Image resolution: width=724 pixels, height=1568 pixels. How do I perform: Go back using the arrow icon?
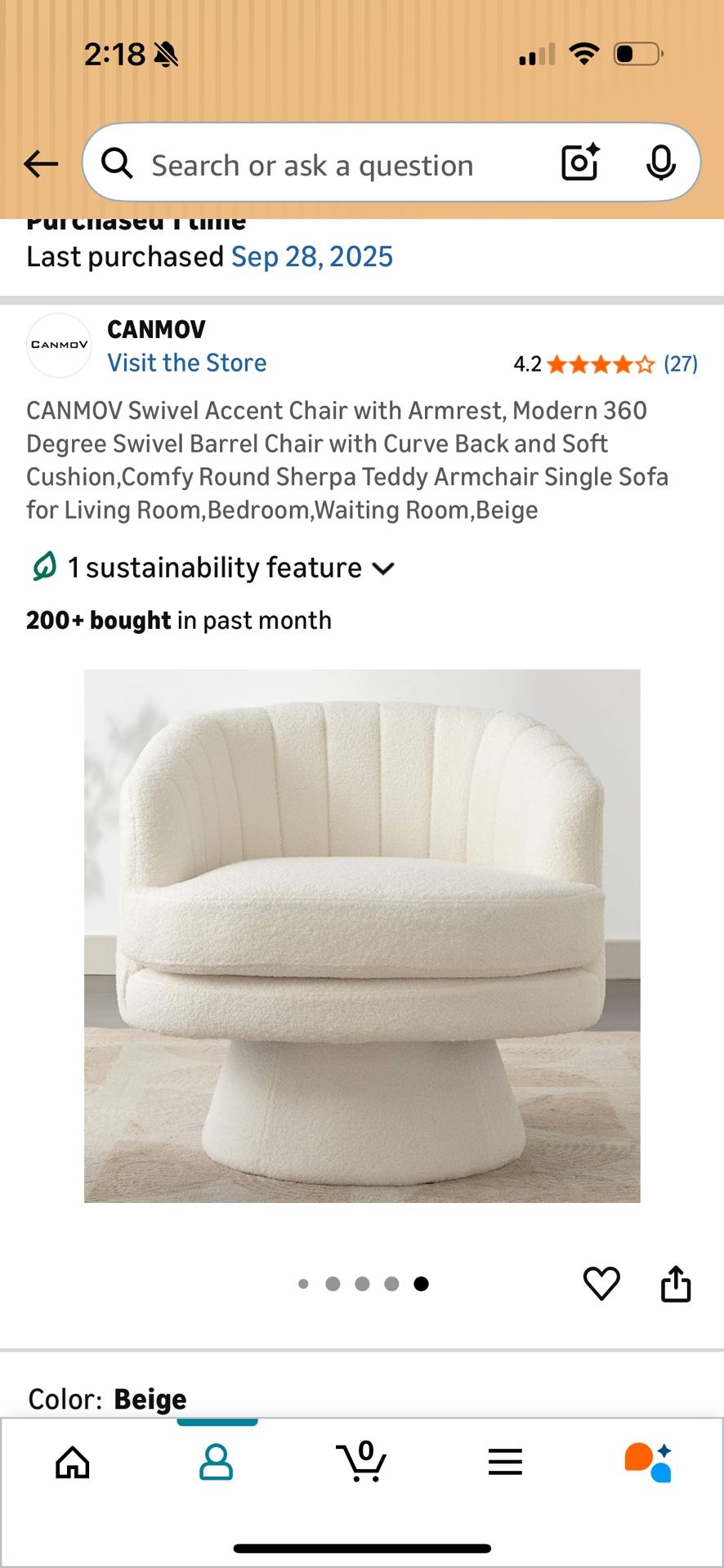point(41,164)
